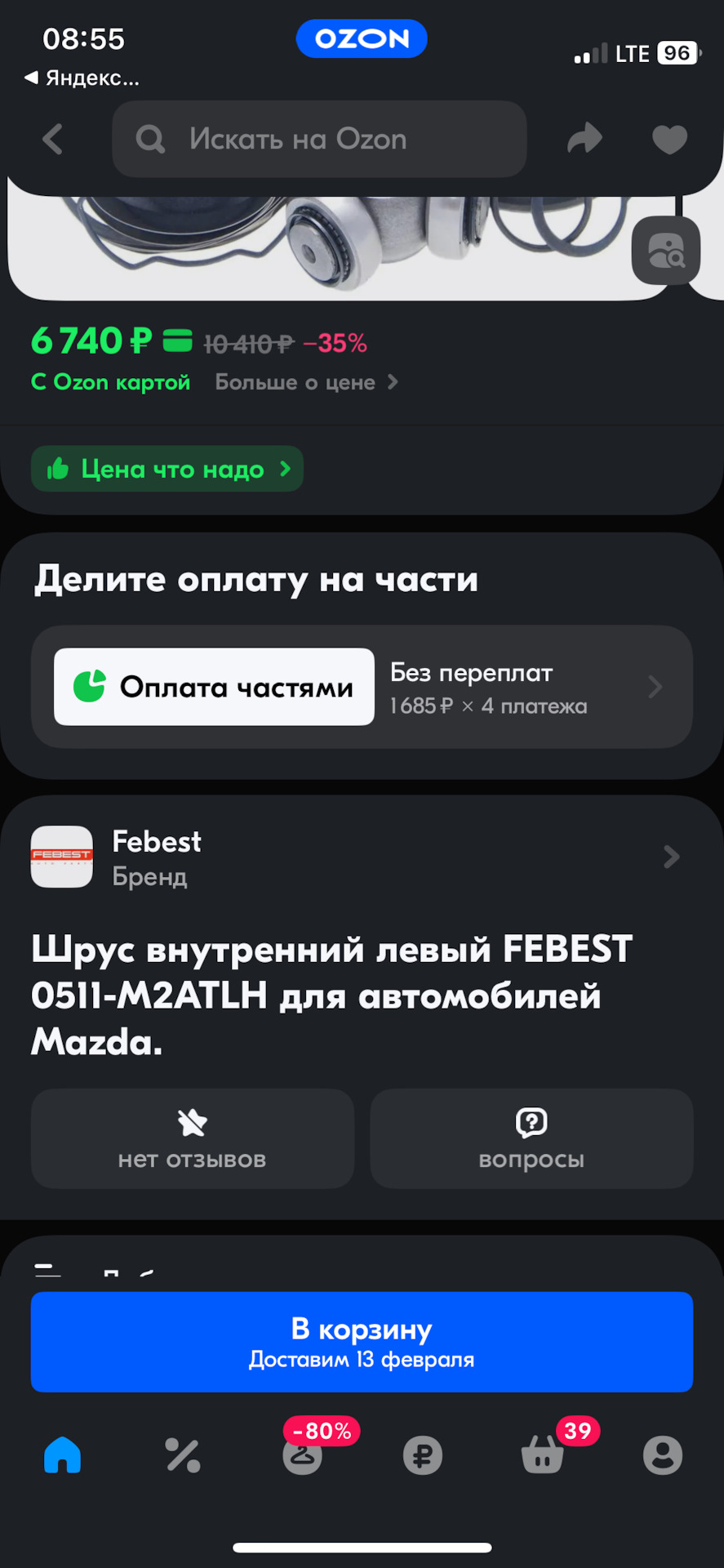
Task: Open the ruble finance tab
Action: point(423,1455)
